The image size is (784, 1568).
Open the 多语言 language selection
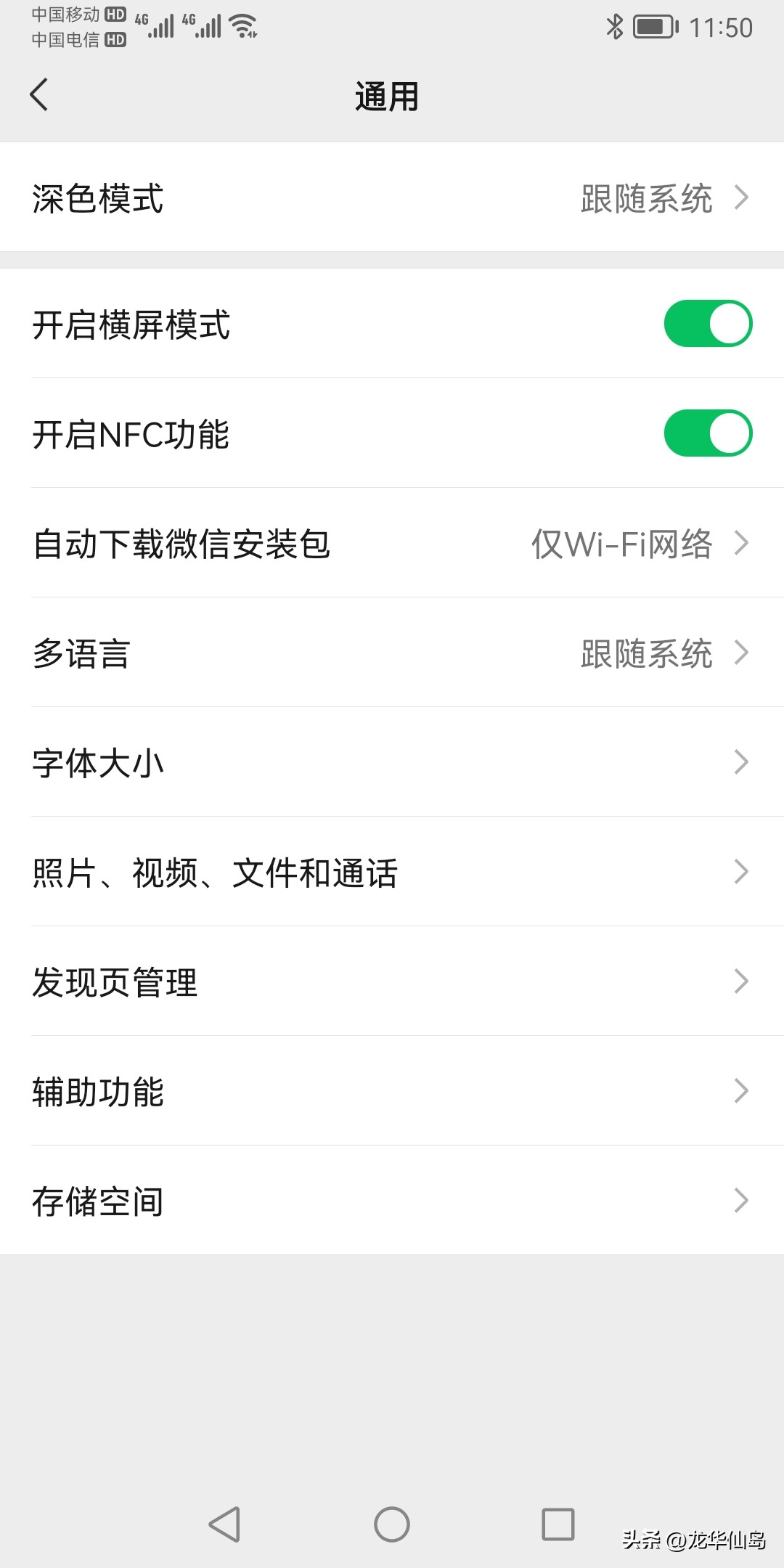[392, 653]
